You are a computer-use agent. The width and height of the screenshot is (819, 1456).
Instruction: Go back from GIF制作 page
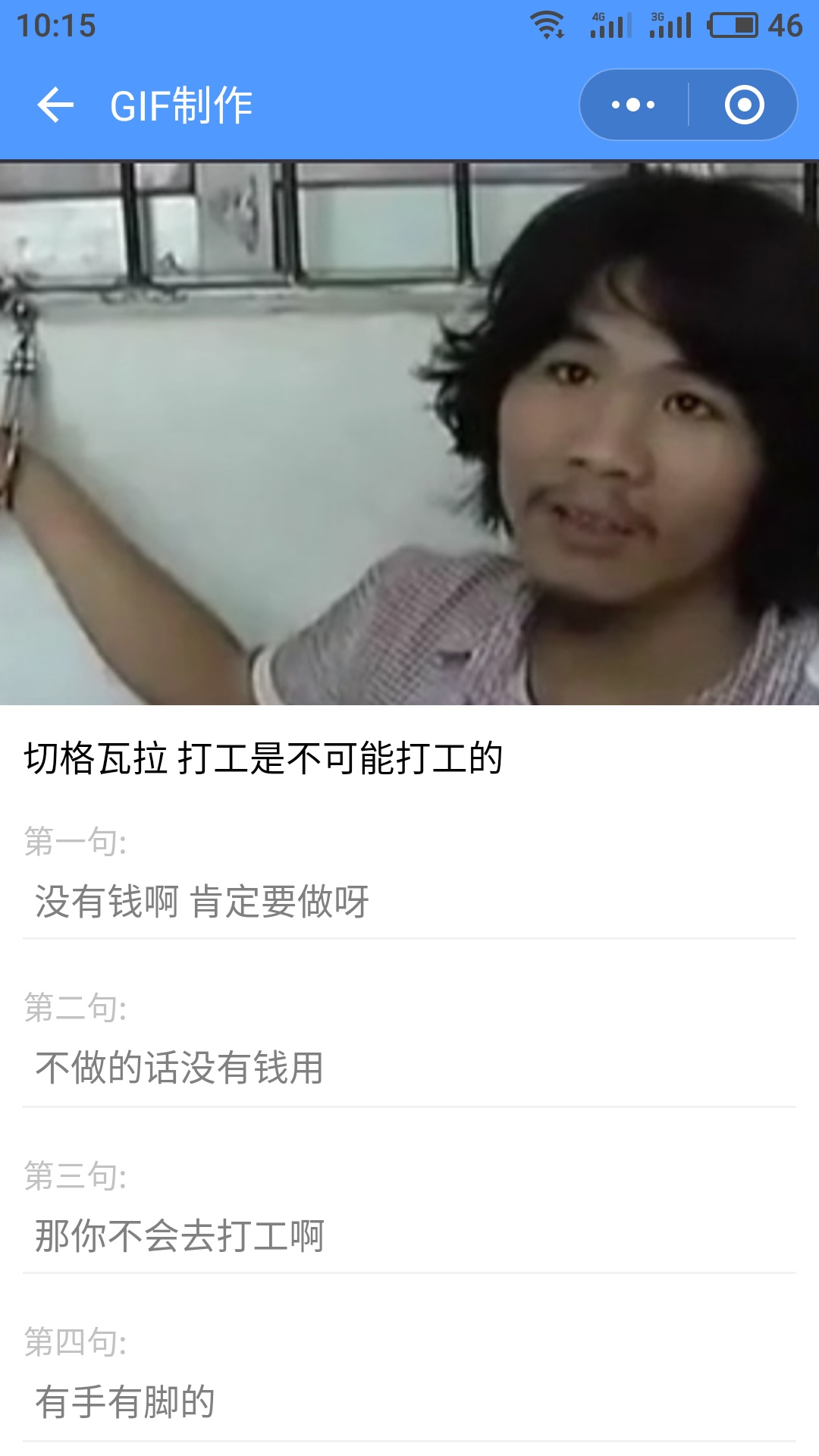[55, 105]
